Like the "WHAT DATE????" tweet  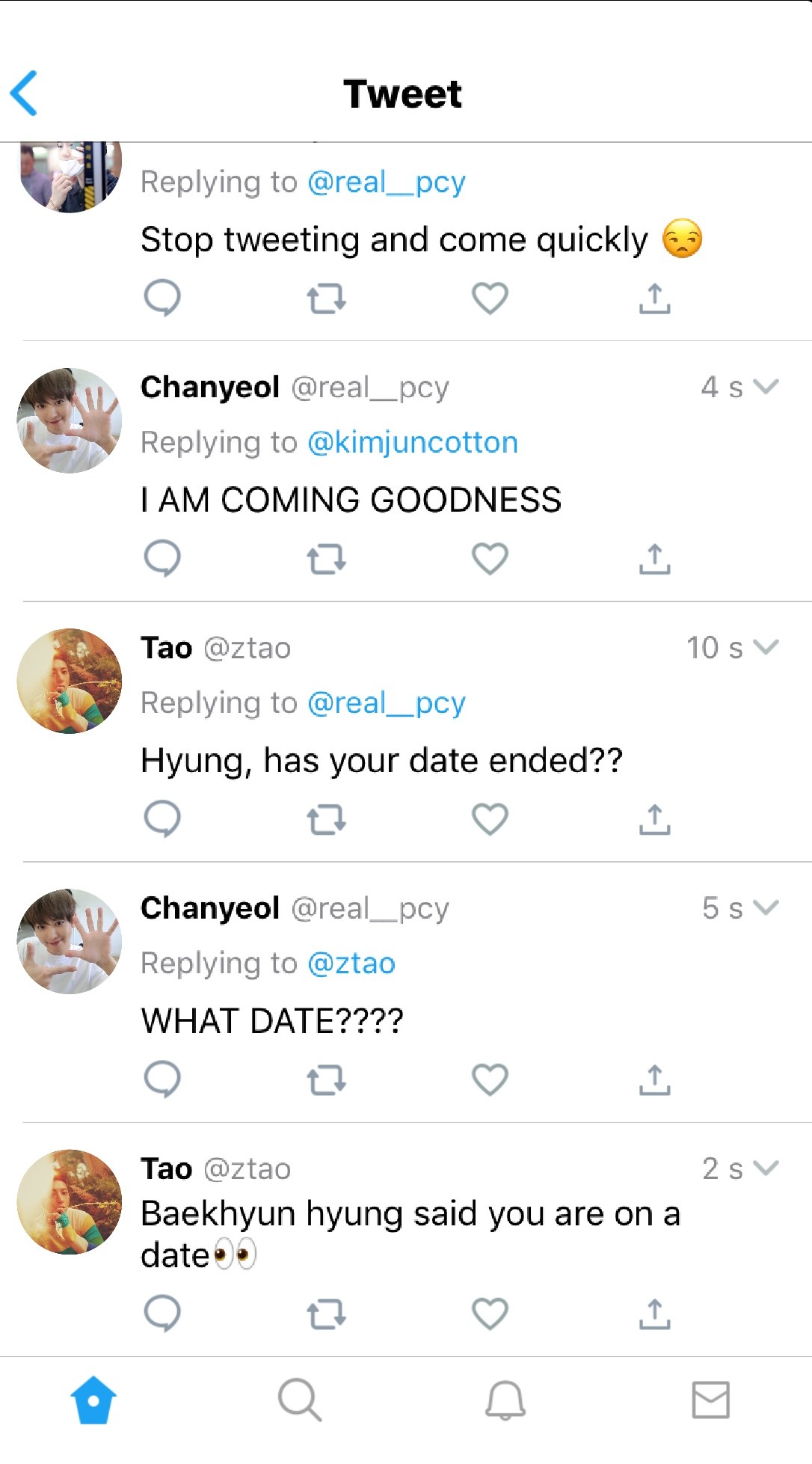[x=490, y=1079]
